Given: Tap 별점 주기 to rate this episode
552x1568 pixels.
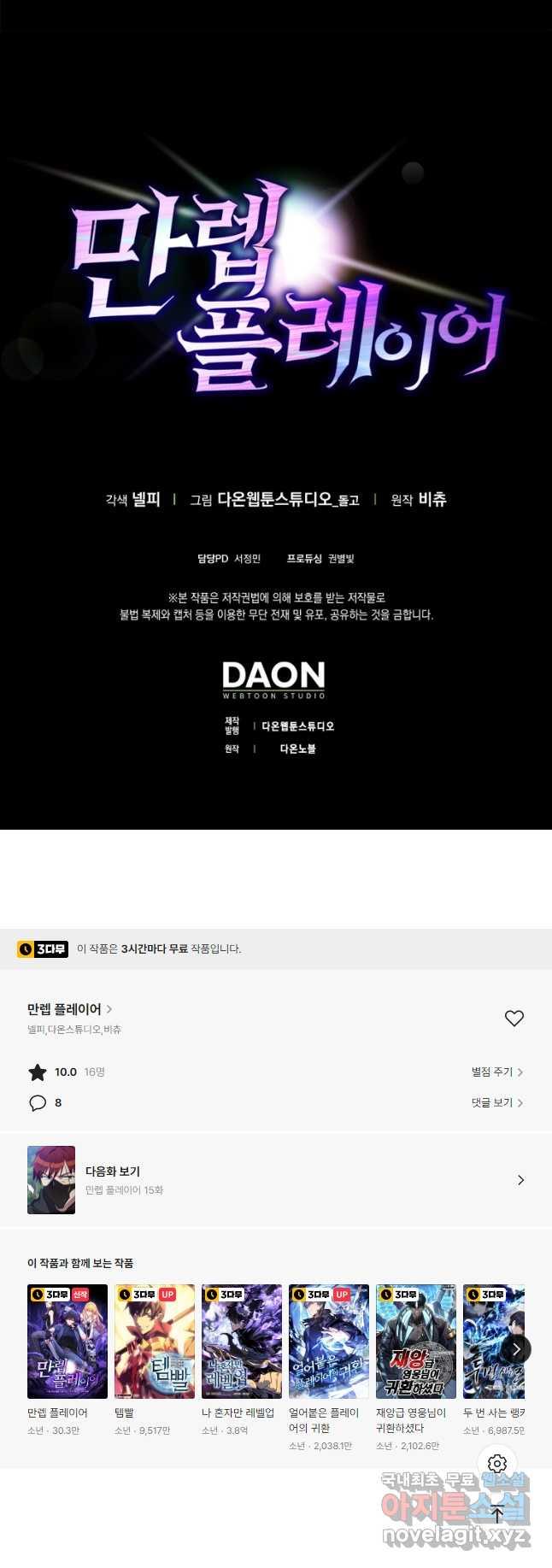Looking at the screenshot, I should click(x=496, y=1072).
